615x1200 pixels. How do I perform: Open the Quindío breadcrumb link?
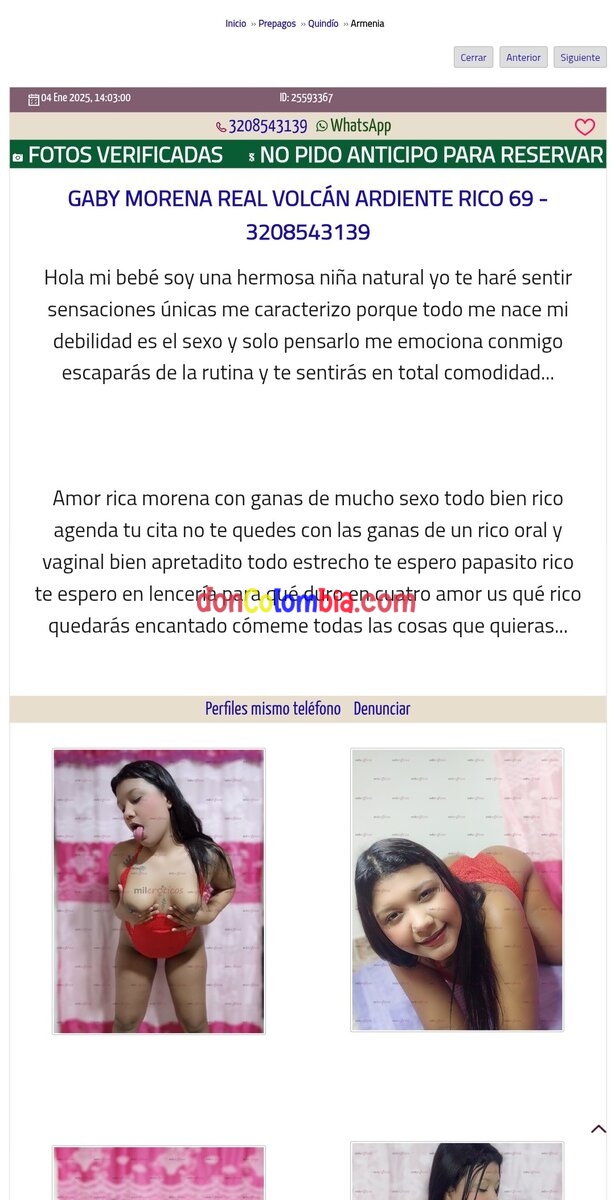[x=323, y=23]
